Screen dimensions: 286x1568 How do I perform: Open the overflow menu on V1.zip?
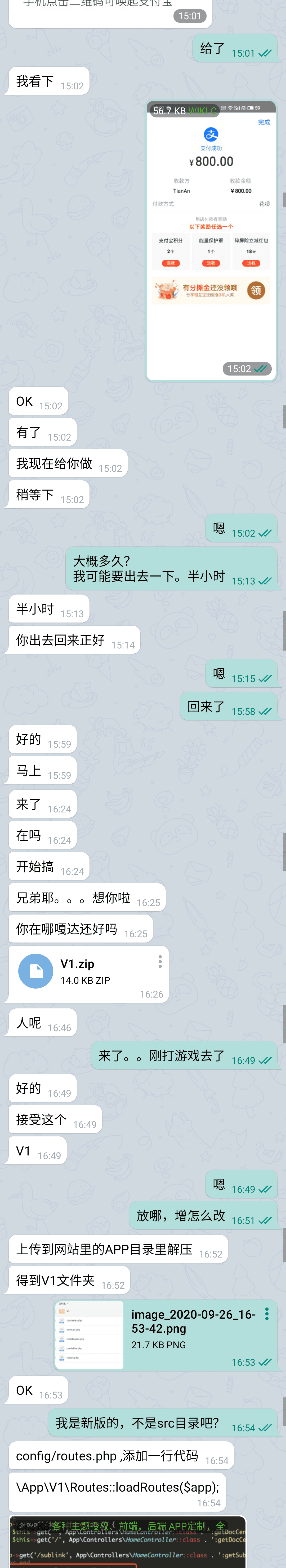160,961
